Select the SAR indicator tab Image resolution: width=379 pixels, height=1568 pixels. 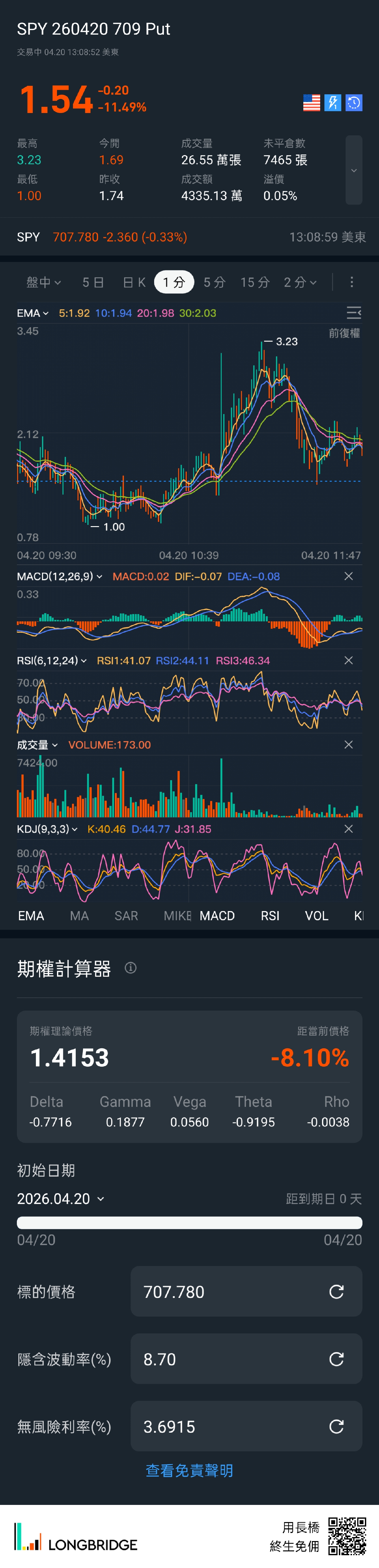pos(126,916)
